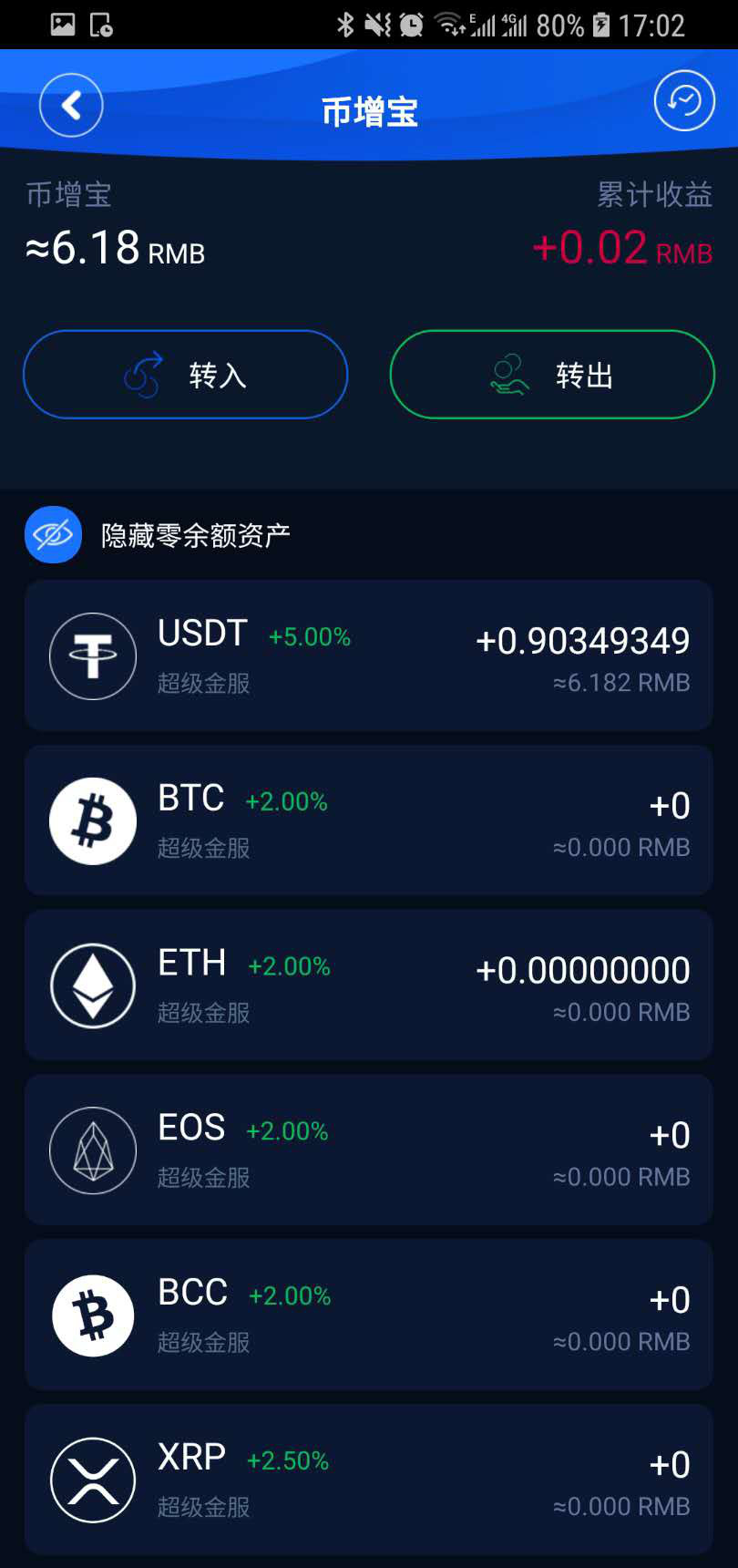This screenshot has height=1568, width=738.
Task: Select the XRP asset card
Action: click(368, 1479)
